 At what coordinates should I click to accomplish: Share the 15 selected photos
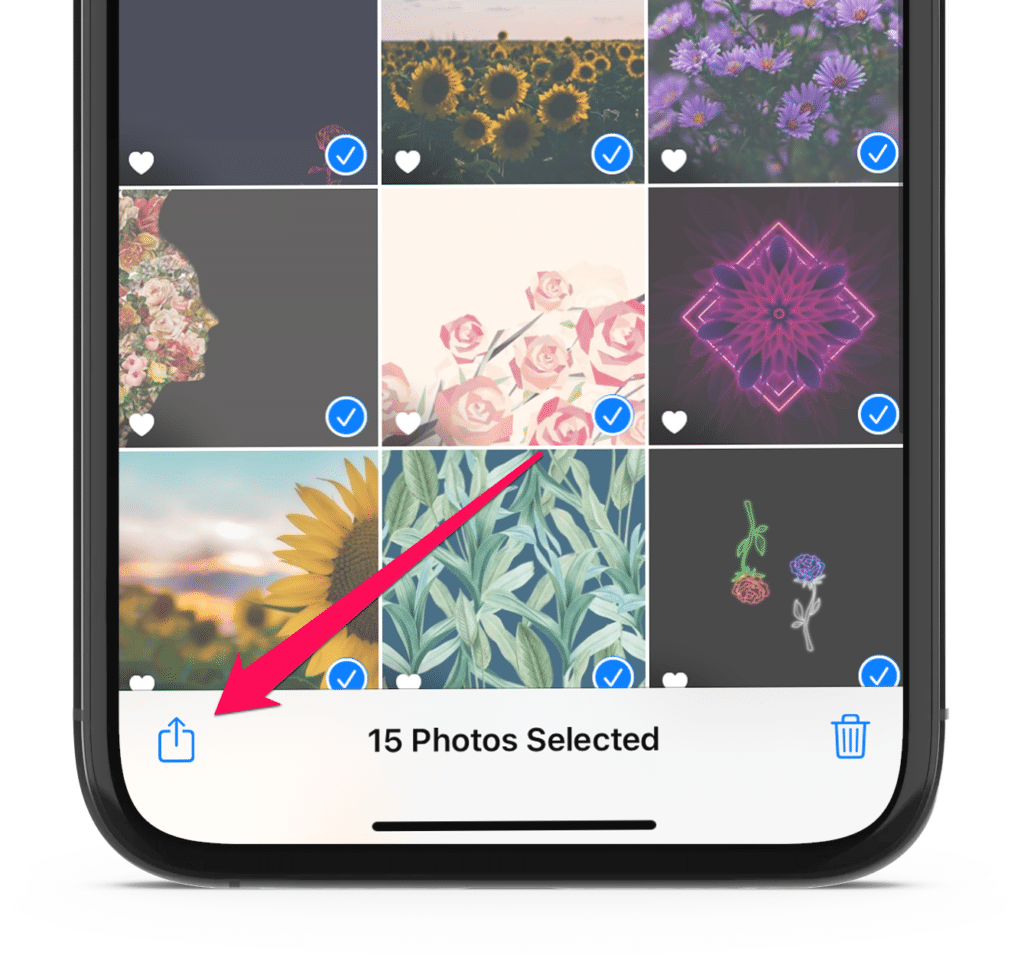pos(176,741)
